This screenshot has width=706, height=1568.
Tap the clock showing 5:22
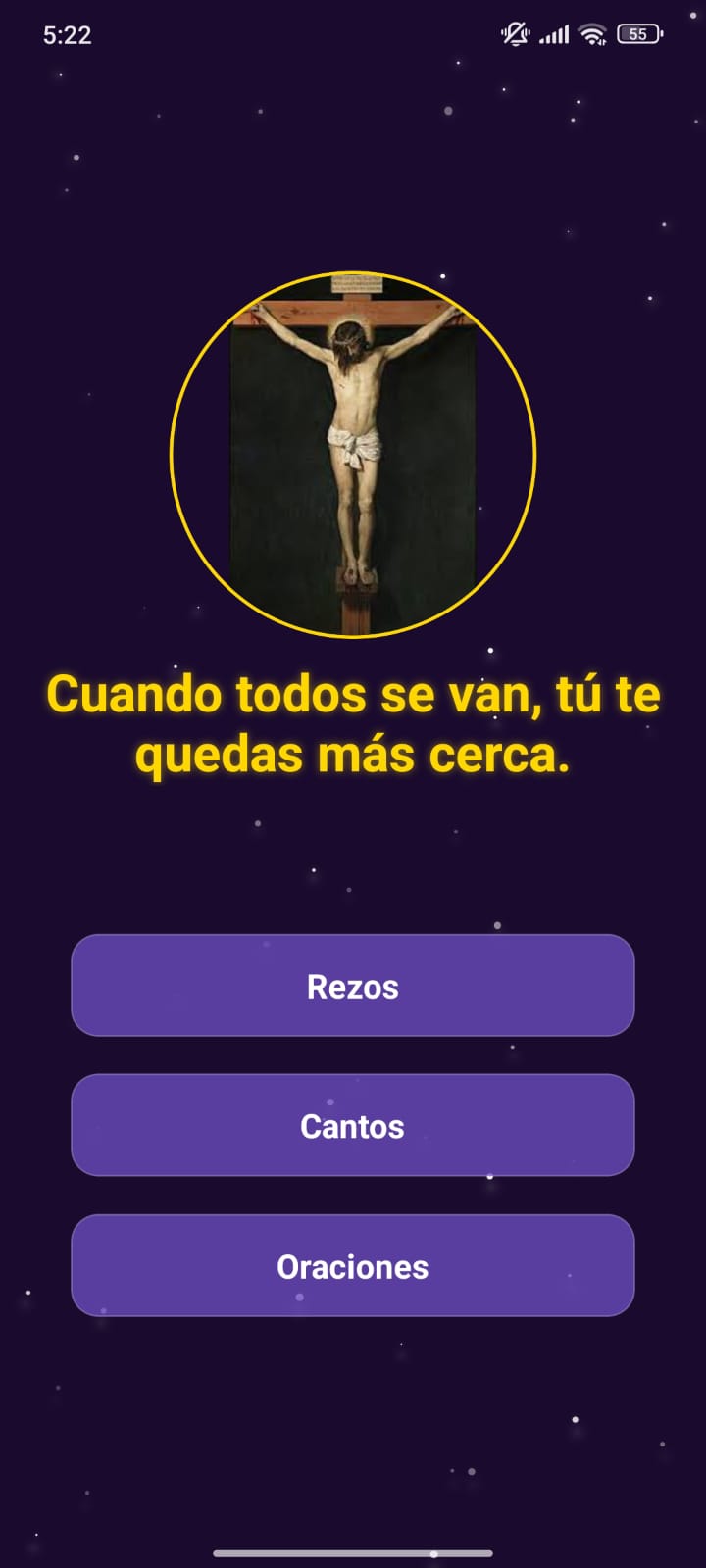point(67,35)
